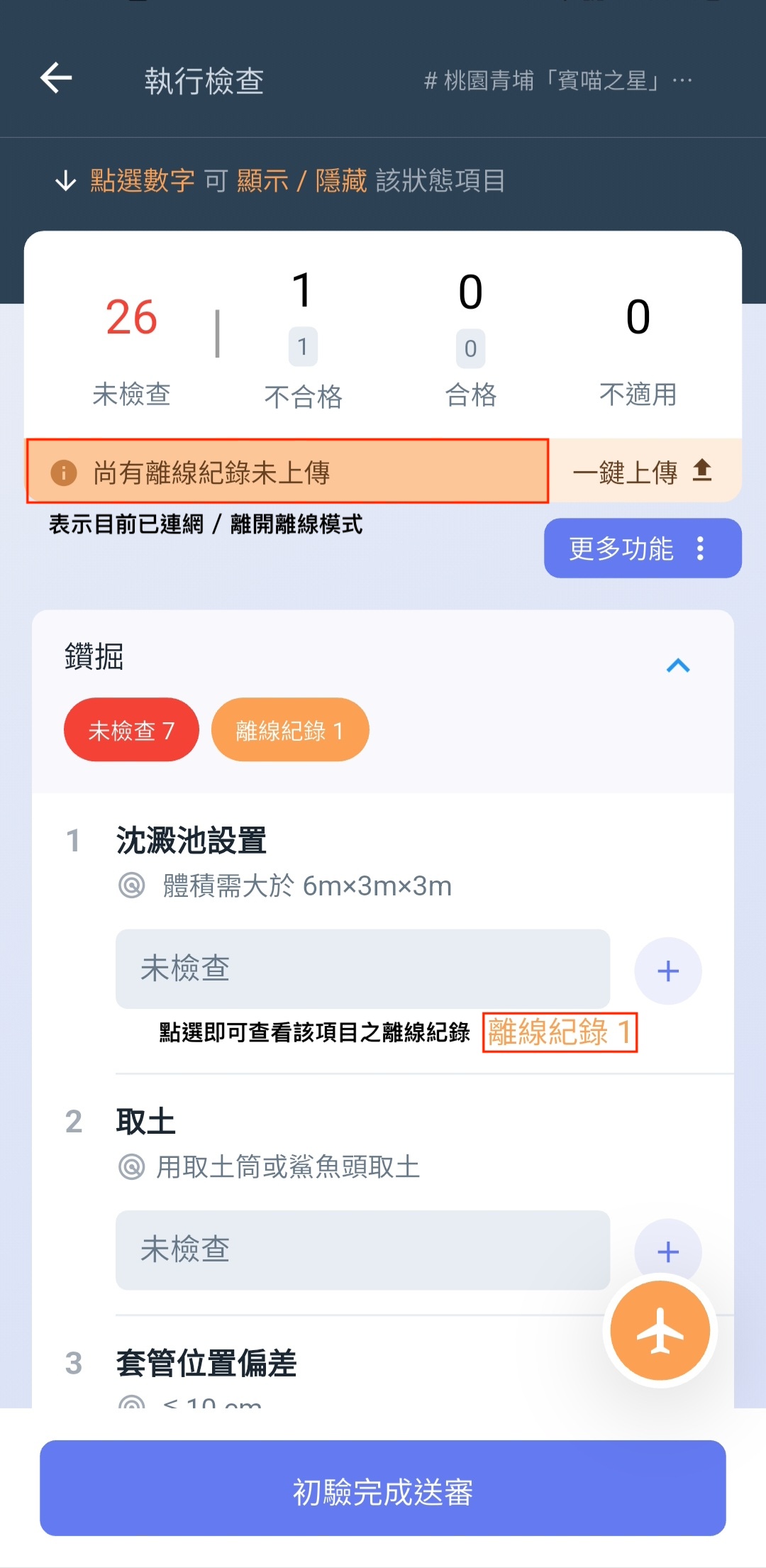Toggle the 不合格 count filter
This screenshot has width=766, height=1568.
[x=302, y=291]
